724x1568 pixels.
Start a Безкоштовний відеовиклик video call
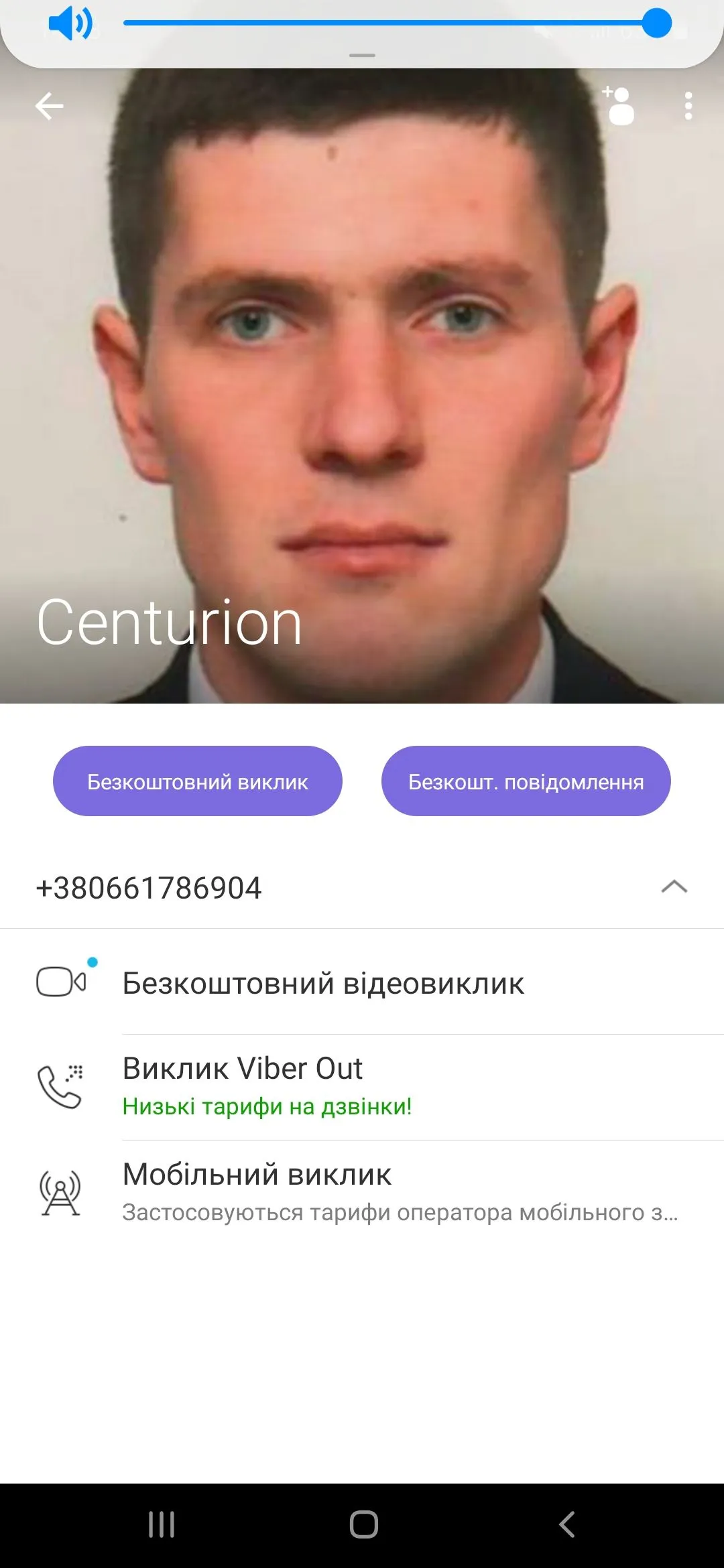coord(323,983)
